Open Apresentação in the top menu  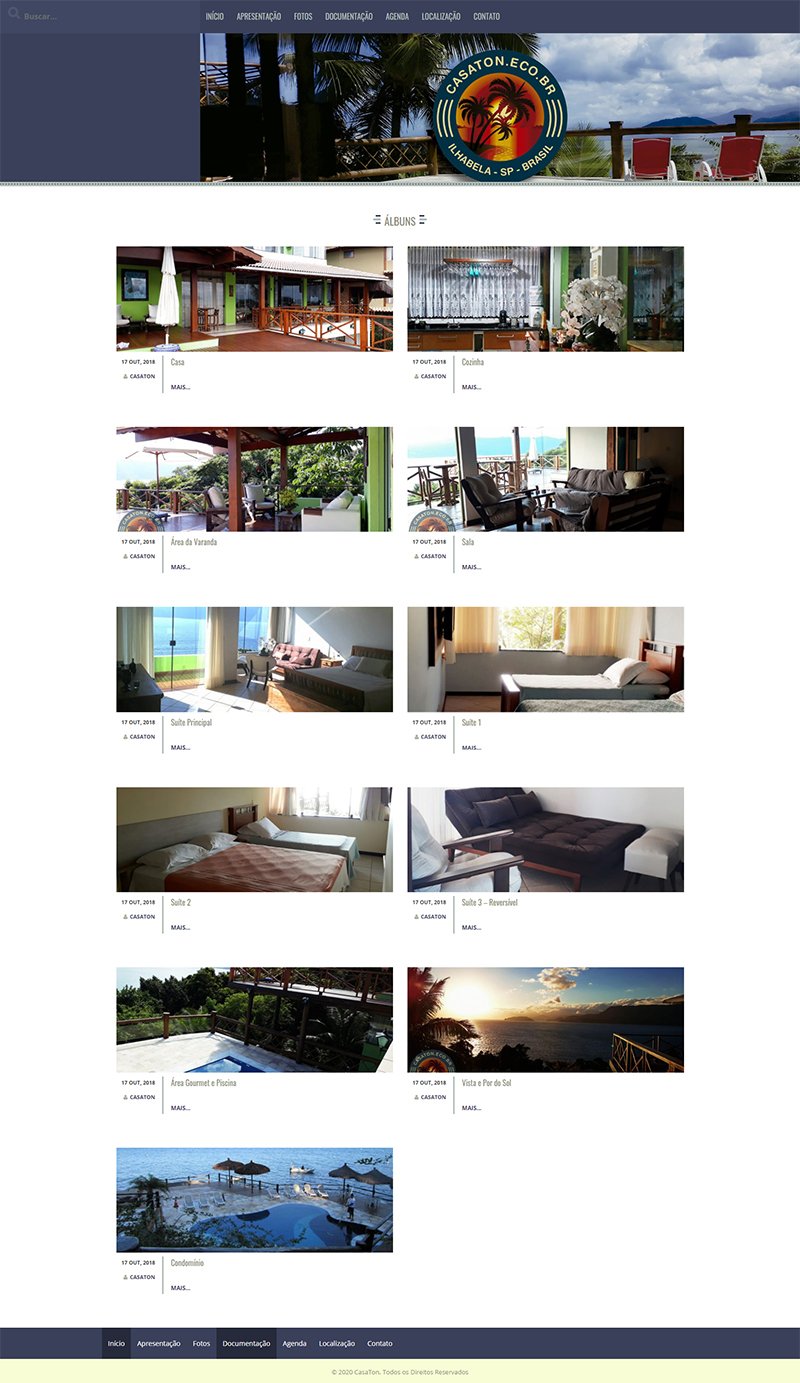(x=259, y=17)
